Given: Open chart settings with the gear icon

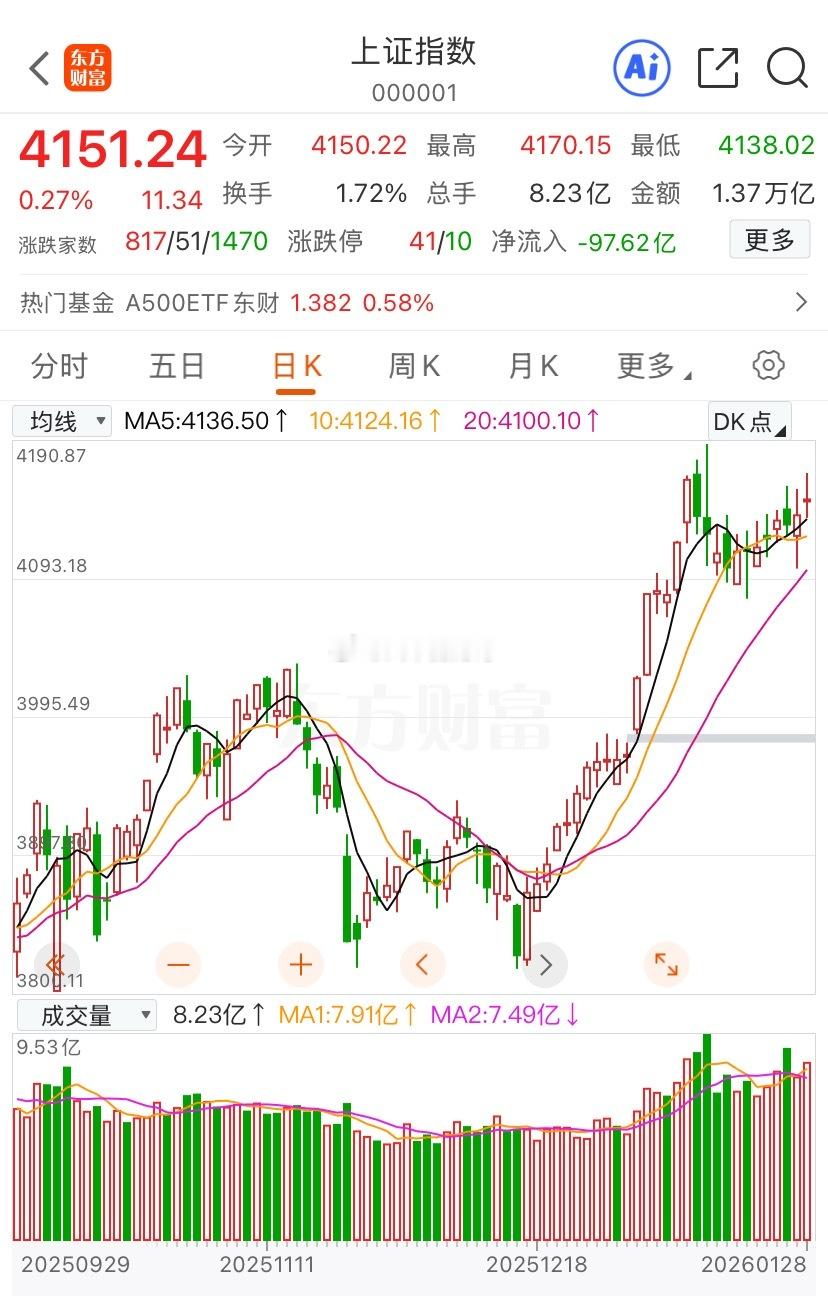Looking at the screenshot, I should click(768, 365).
